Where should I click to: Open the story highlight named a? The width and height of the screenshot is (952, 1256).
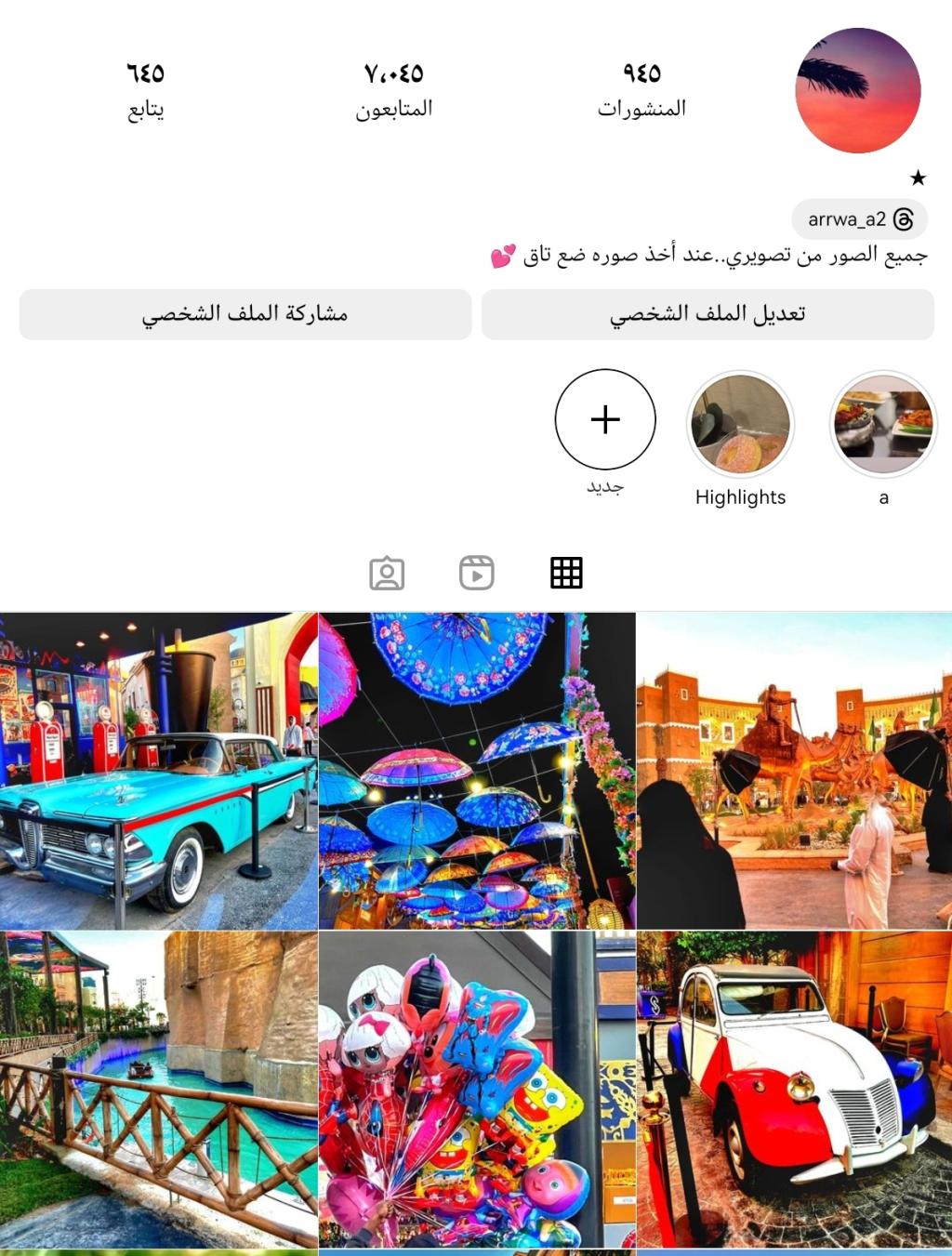pyautogui.click(x=882, y=425)
